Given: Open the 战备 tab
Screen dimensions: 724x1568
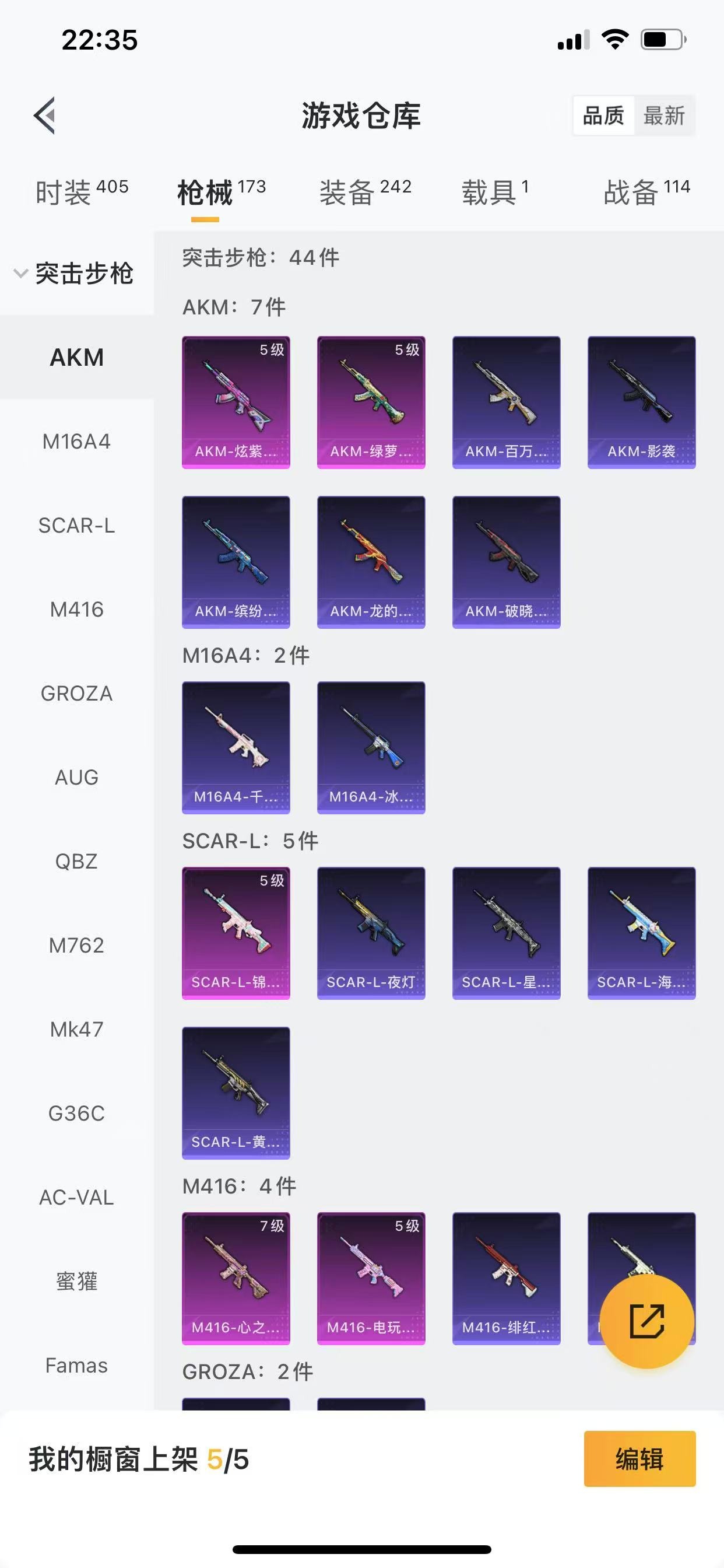Looking at the screenshot, I should click(x=646, y=192).
